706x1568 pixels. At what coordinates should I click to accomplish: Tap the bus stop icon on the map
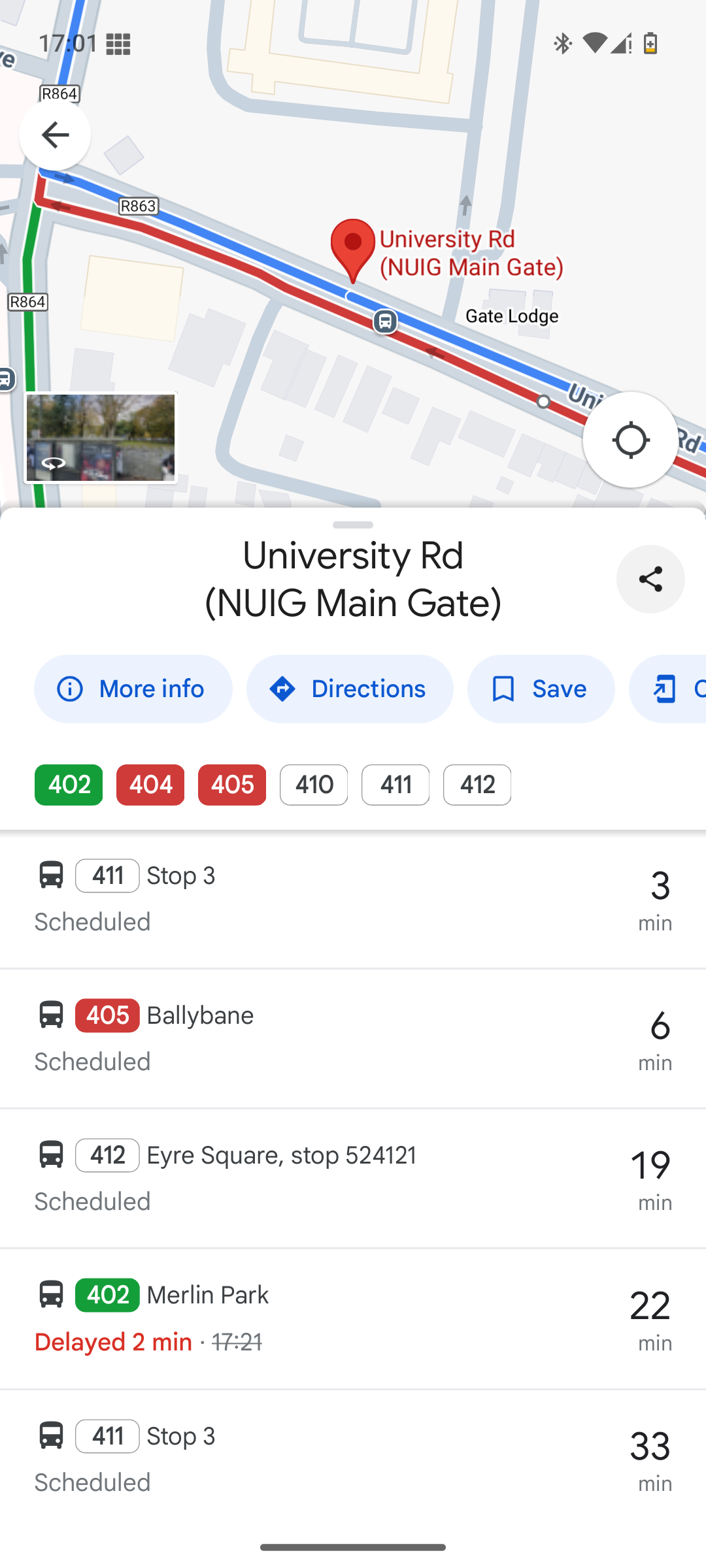(385, 321)
